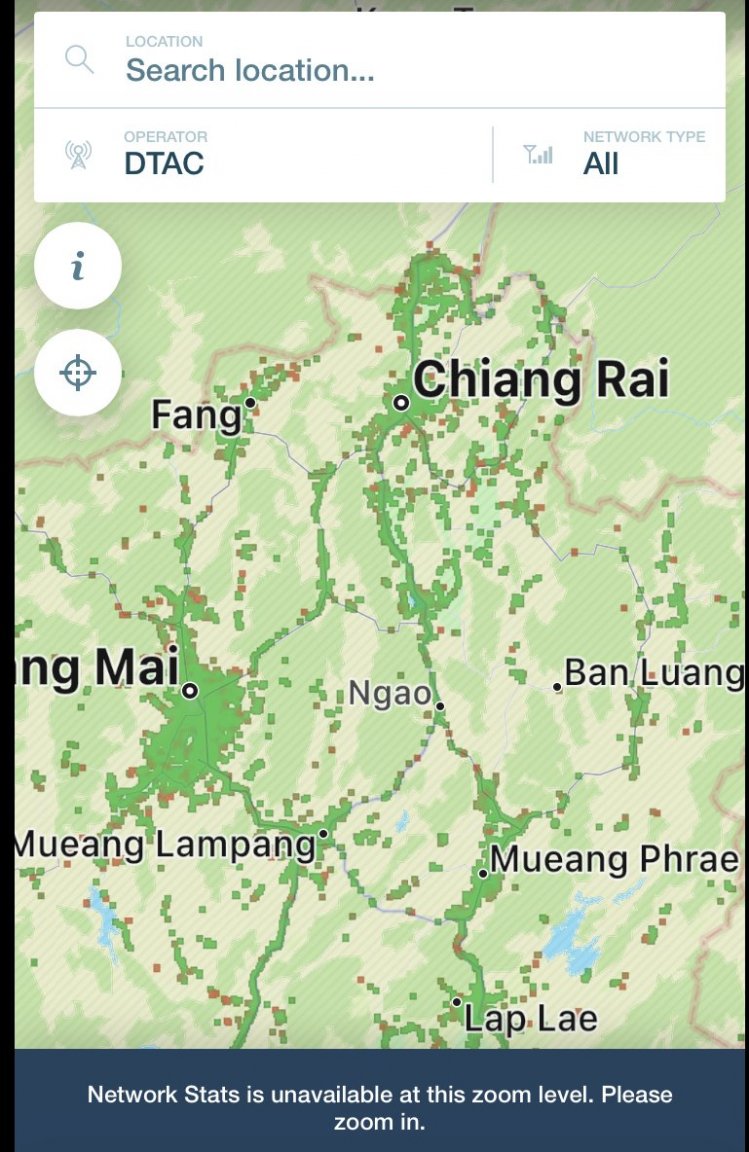Center map on my location
Image resolution: width=749 pixels, height=1152 pixels.
coord(78,373)
